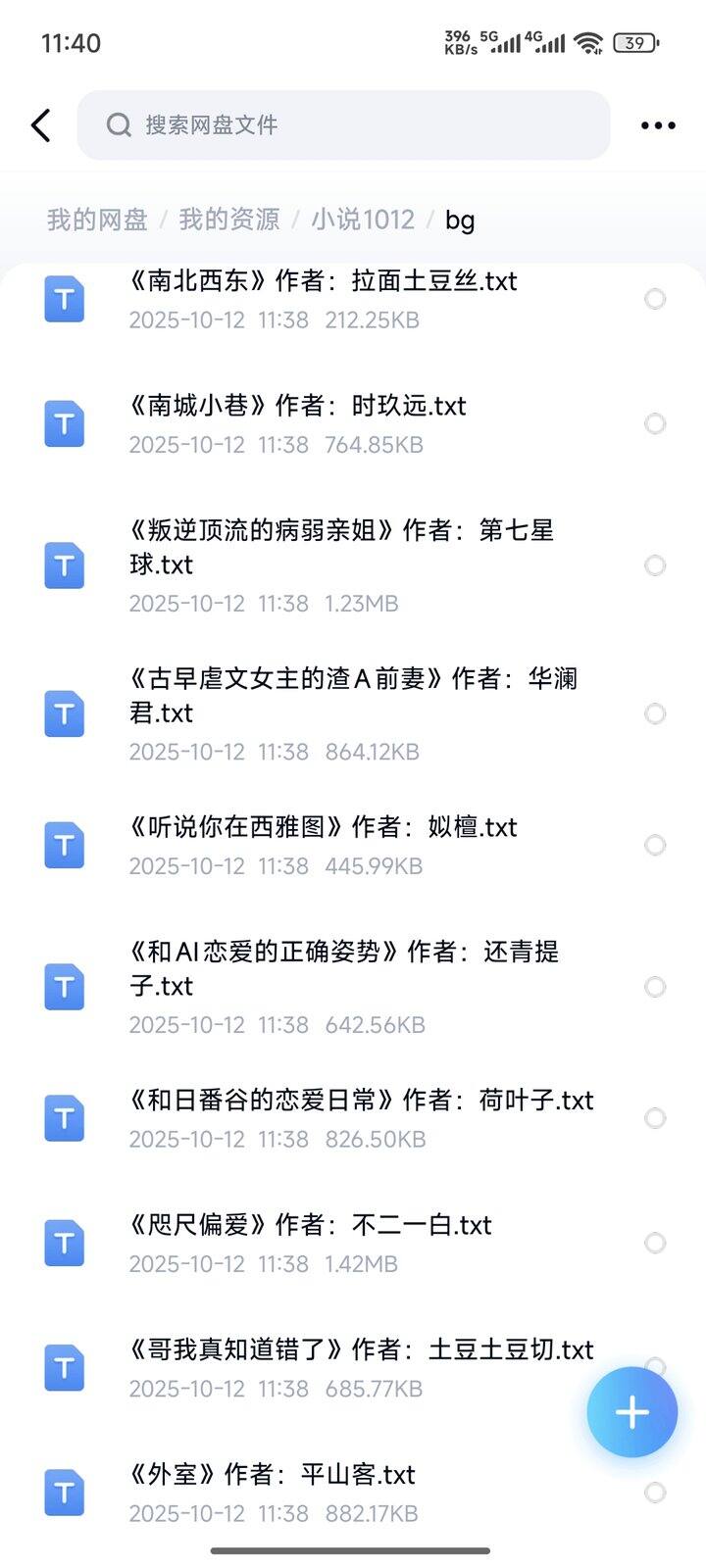Select the checkbox for 《和AI恋爱的正确姿势》

(655, 987)
